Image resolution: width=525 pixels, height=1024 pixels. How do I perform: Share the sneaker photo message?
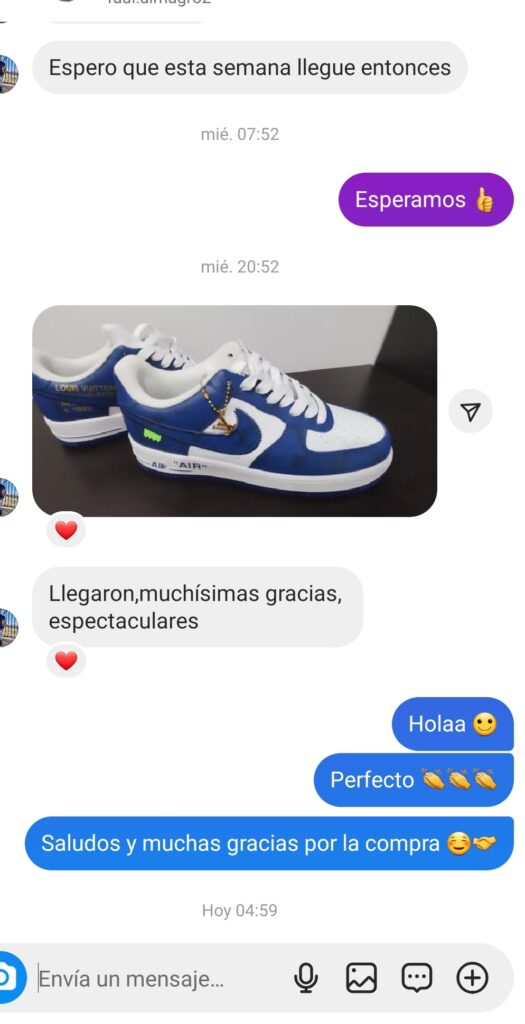coord(470,411)
